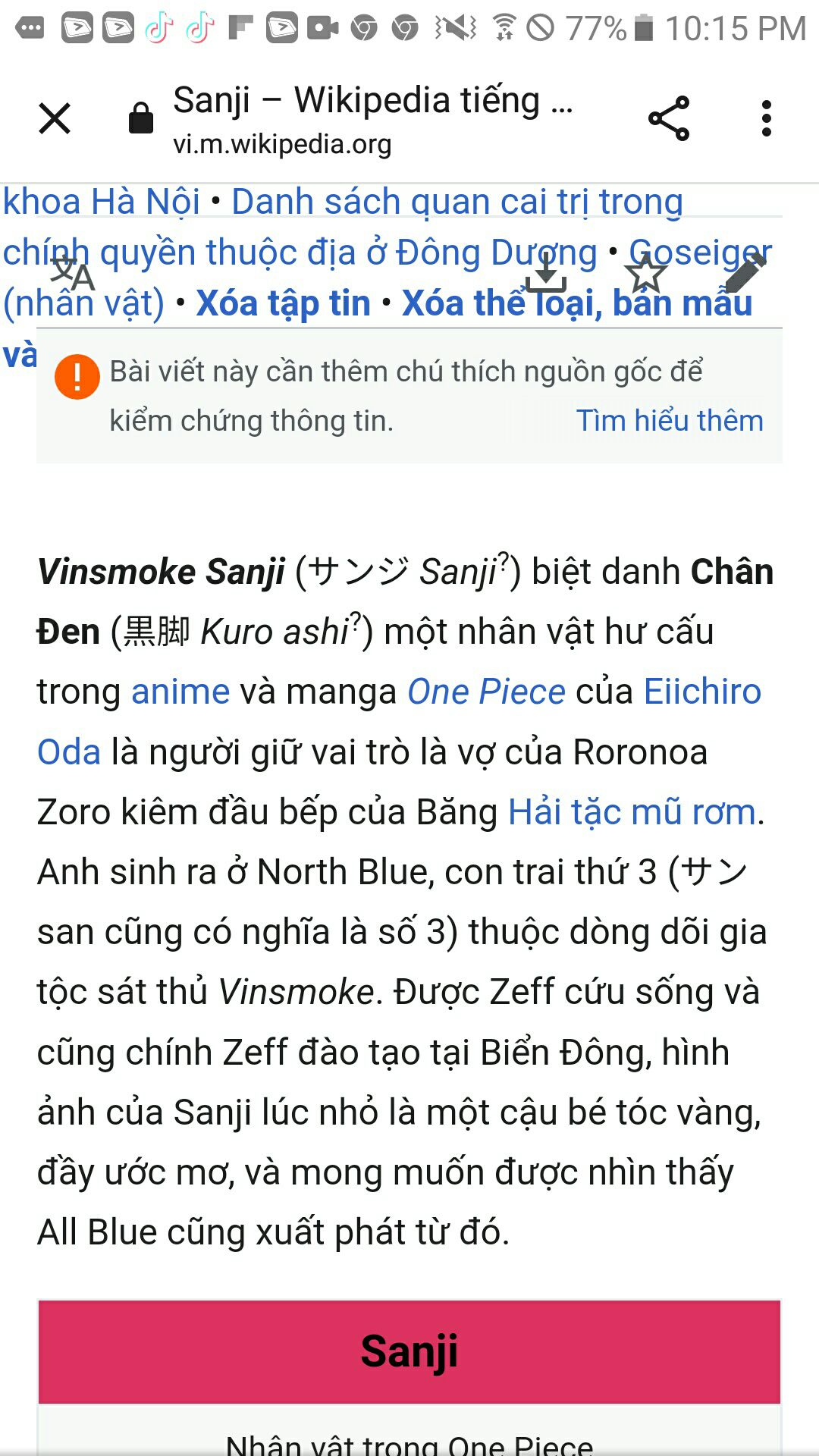Open the language selection icon
Image resolution: width=819 pixels, height=1456 pixels.
73,274
